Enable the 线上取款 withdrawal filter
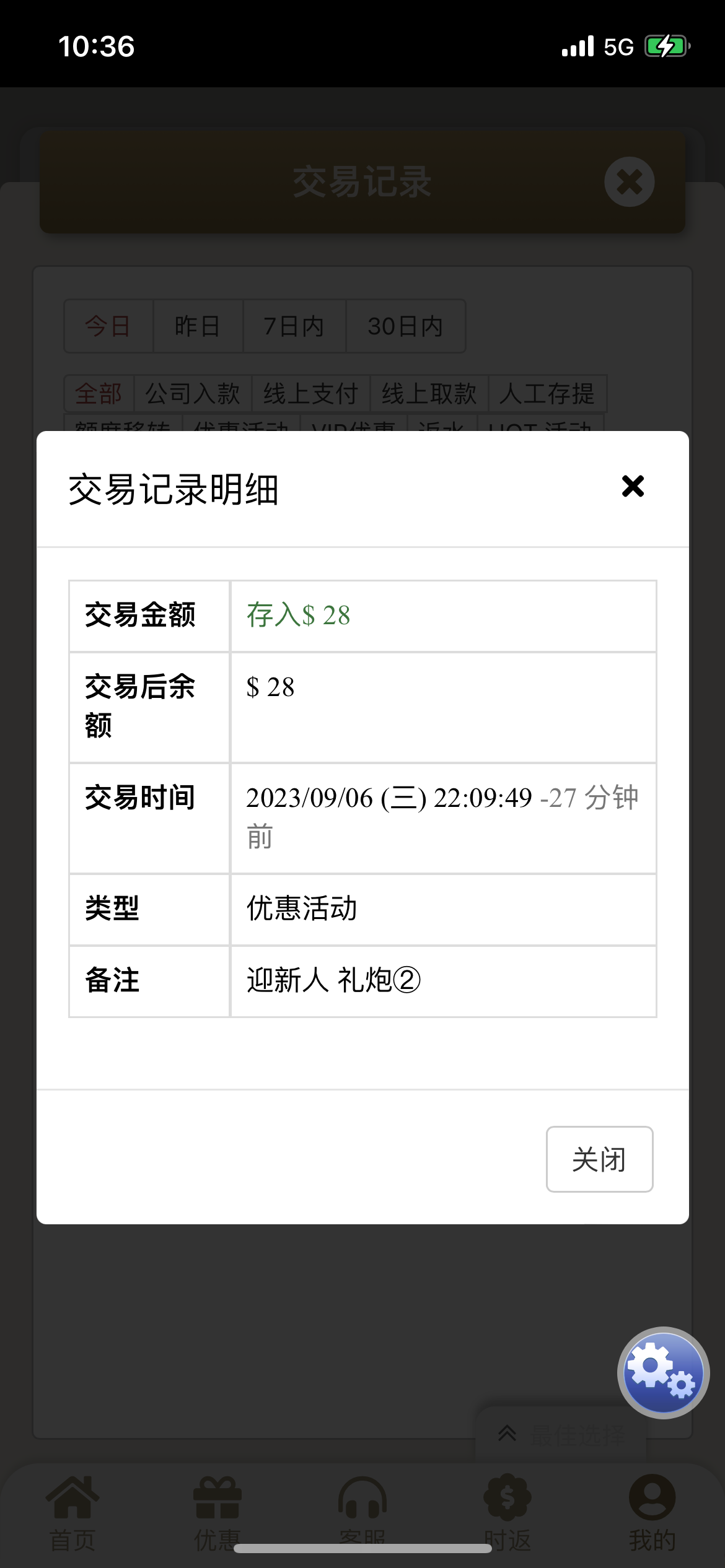The image size is (725, 1568). tap(428, 393)
